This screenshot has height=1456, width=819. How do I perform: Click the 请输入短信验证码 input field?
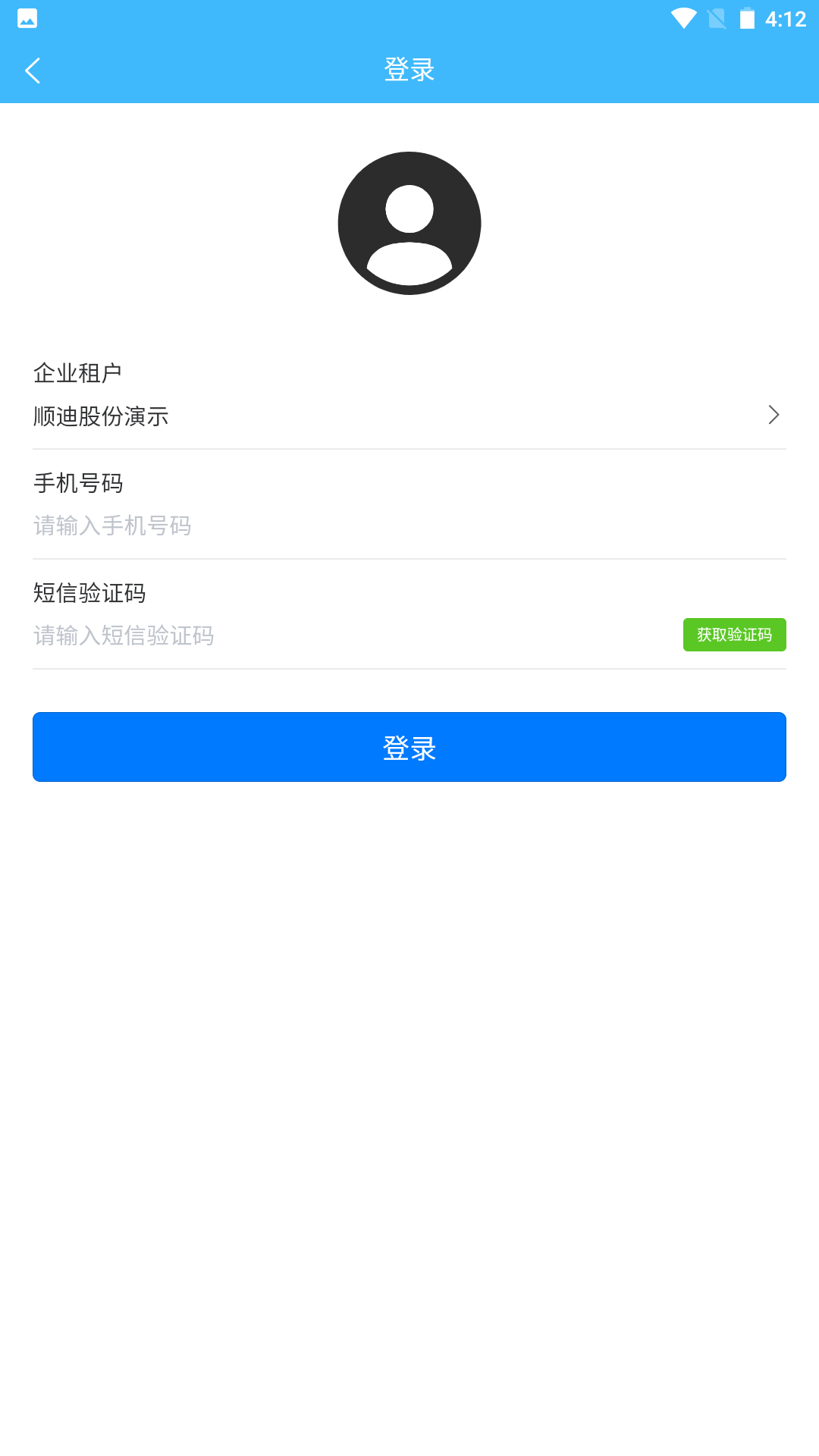(303, 635)
